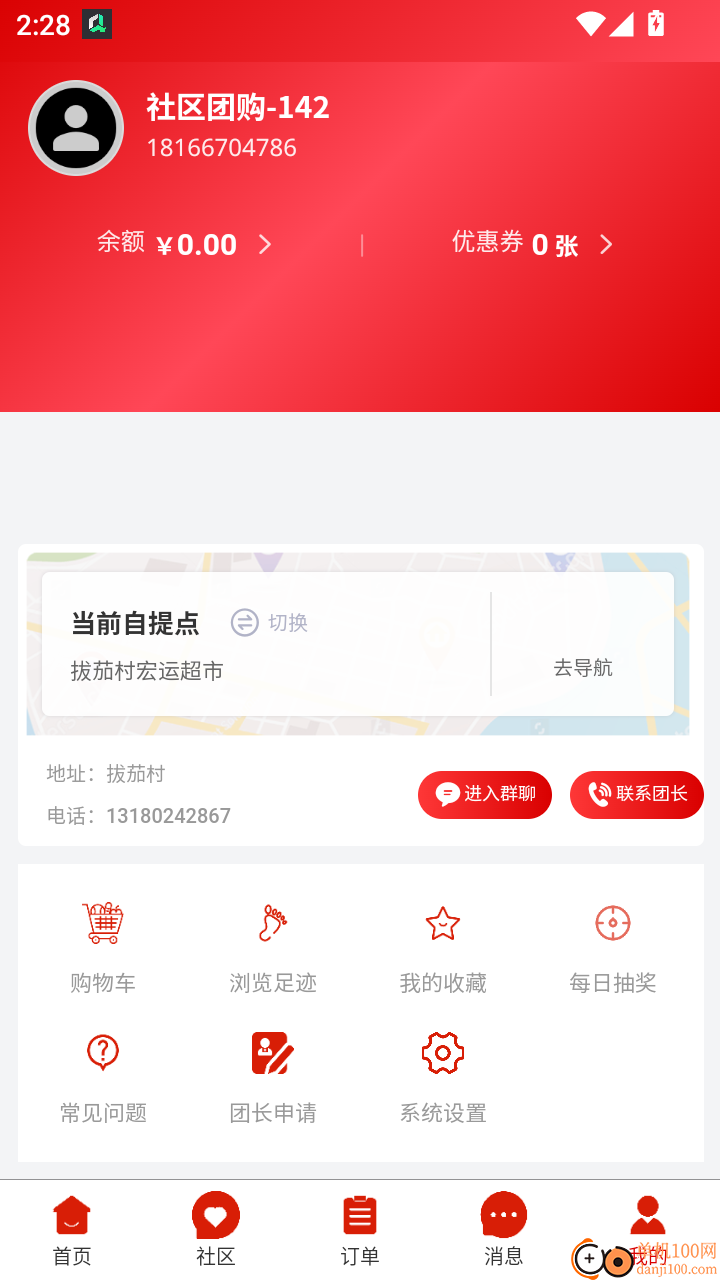The width and height of the screenshot is (720, 1280).
Task: Apply via 团长申请 icon
Action: coord(272,1070)
